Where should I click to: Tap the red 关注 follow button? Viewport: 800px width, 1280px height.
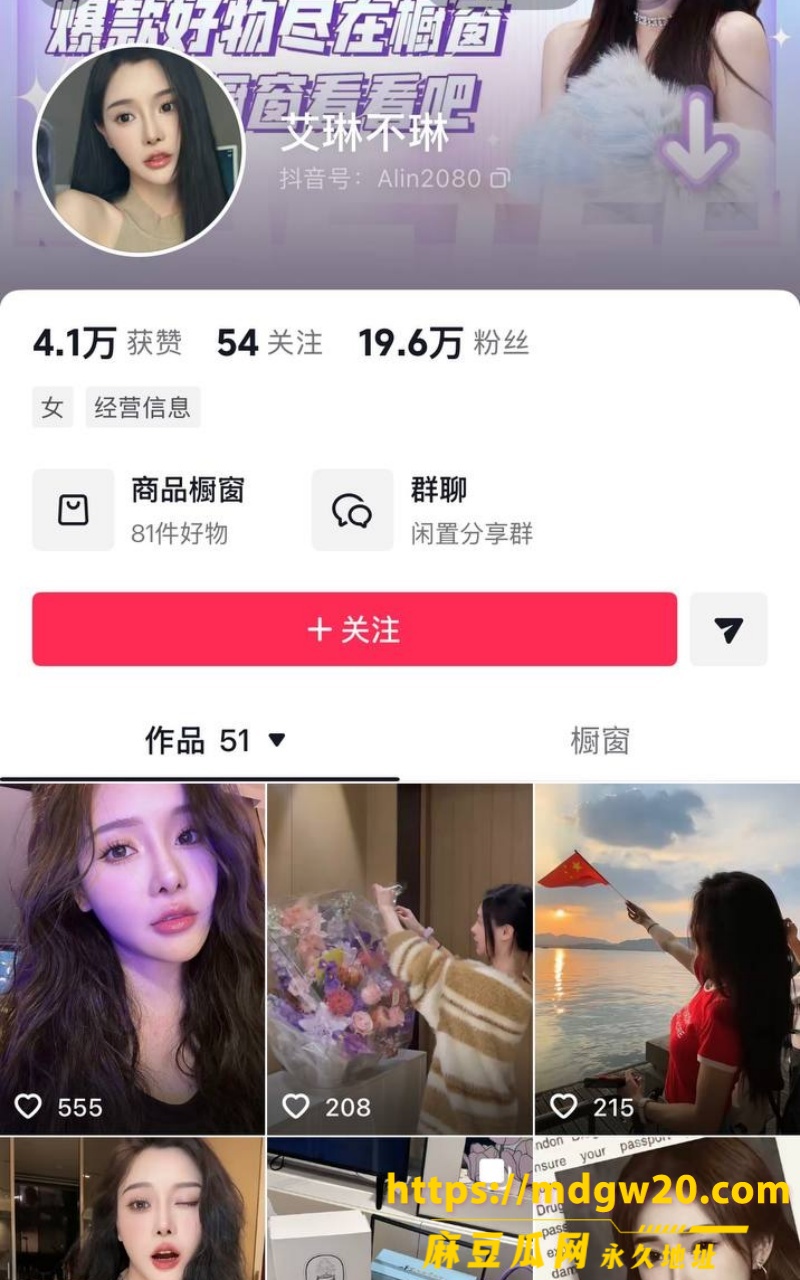pos(354,629)
